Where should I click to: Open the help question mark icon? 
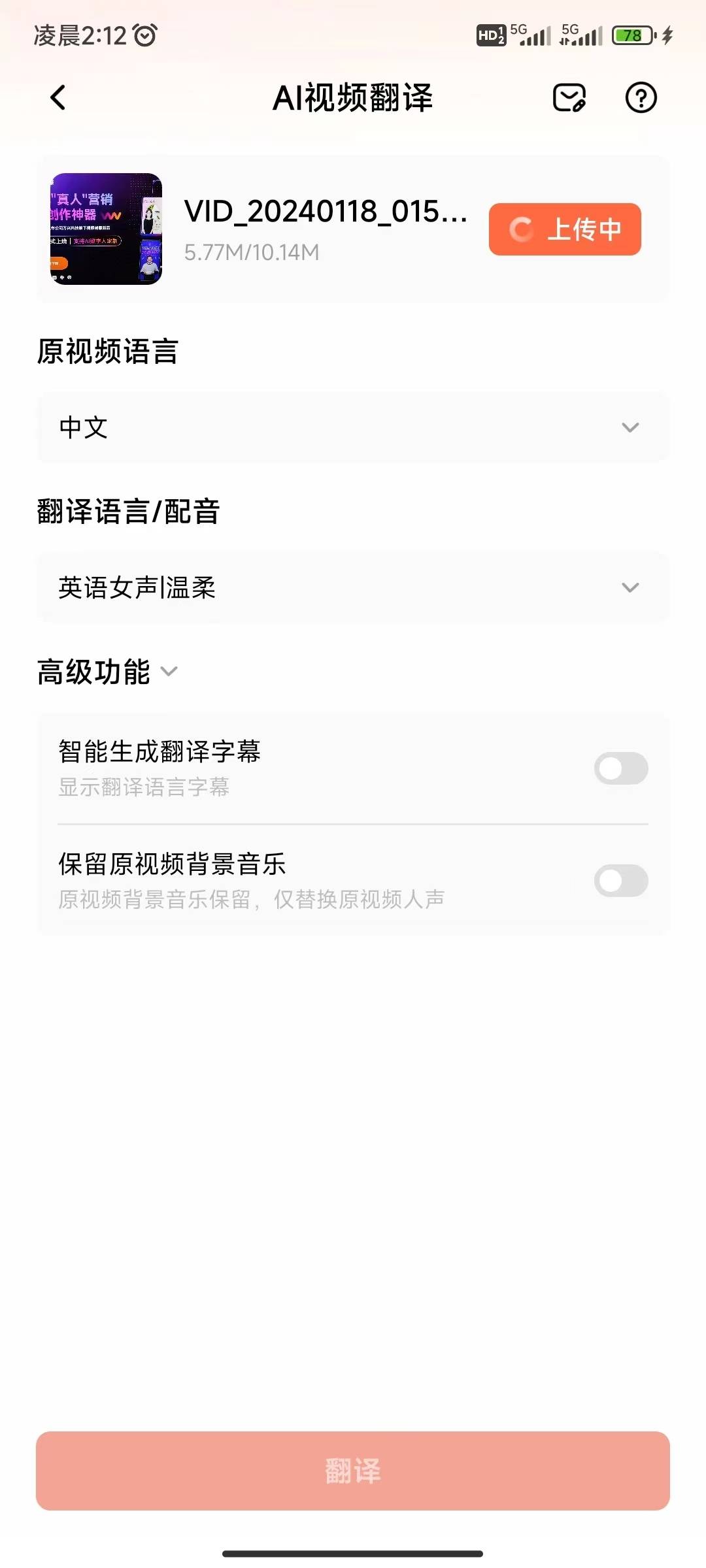641,97
